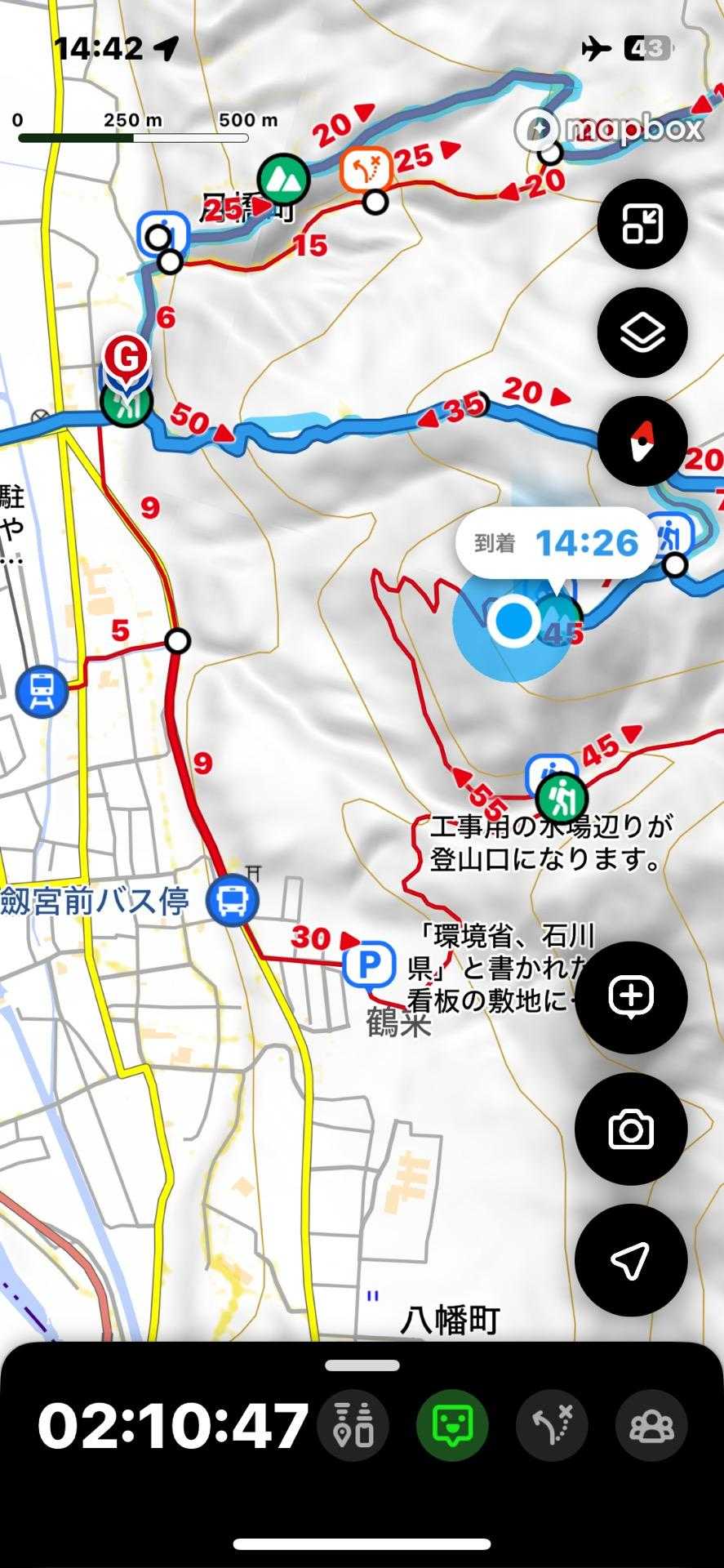Open the checkpoint list icon beside the timer
This screenshot has height=1568, width=724.
click(x=354, y=1426)
